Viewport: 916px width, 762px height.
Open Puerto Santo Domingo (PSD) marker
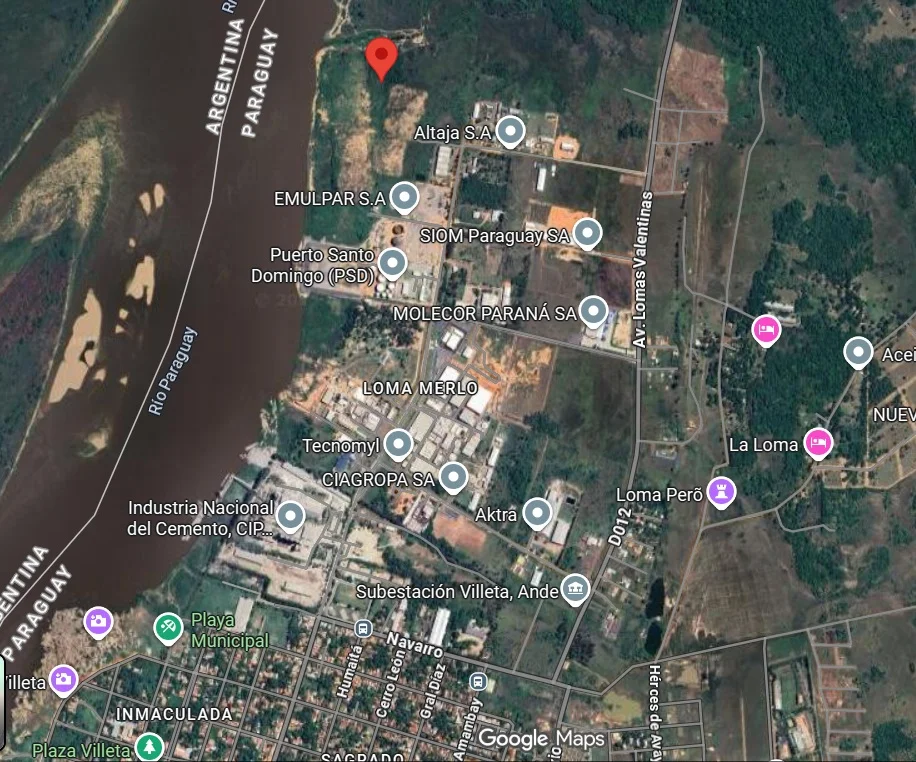click(x=392, y=263)
